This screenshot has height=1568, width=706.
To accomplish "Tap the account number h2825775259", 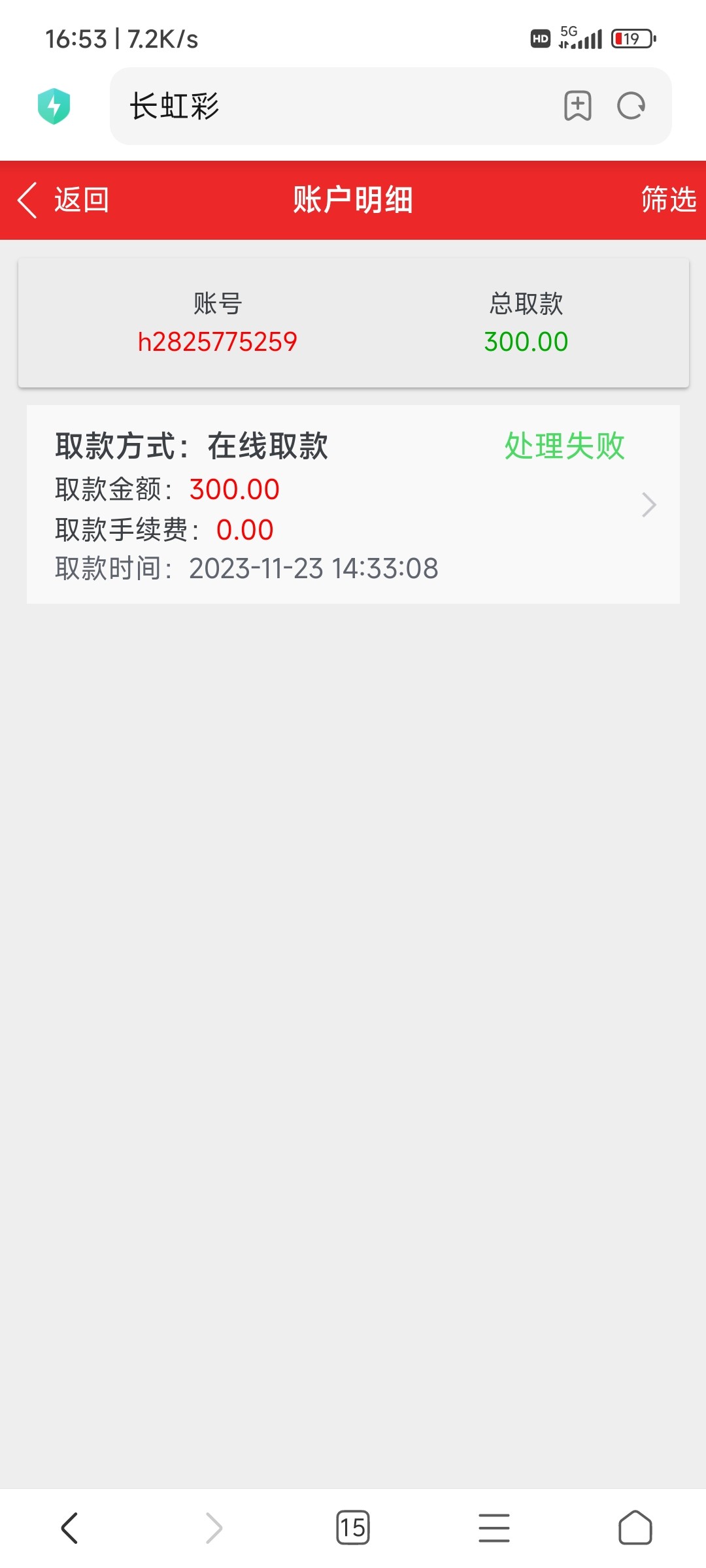I will pyautogui.click(x=218, y=340).
